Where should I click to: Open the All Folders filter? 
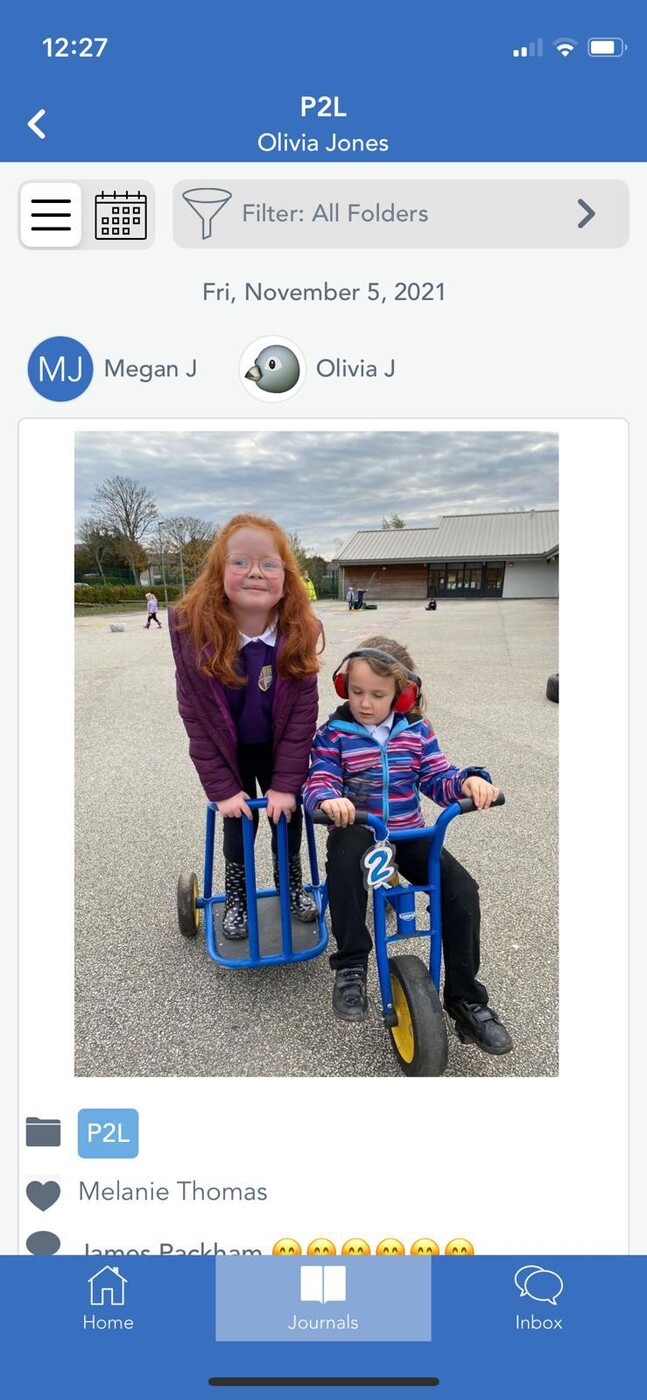click(x=400, y=214)
